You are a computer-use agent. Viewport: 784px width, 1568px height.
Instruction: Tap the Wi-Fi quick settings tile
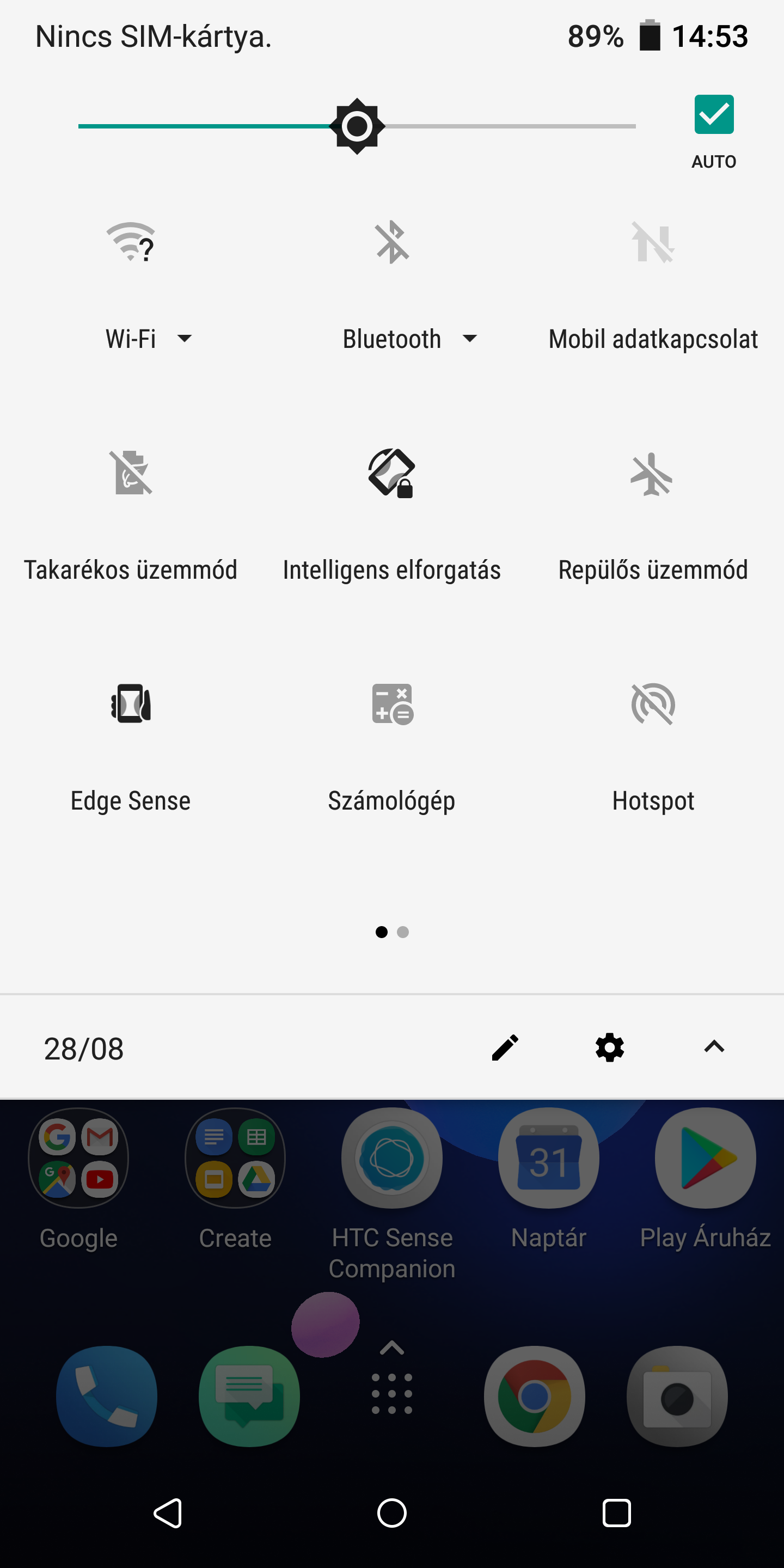(x=130, y=243)
